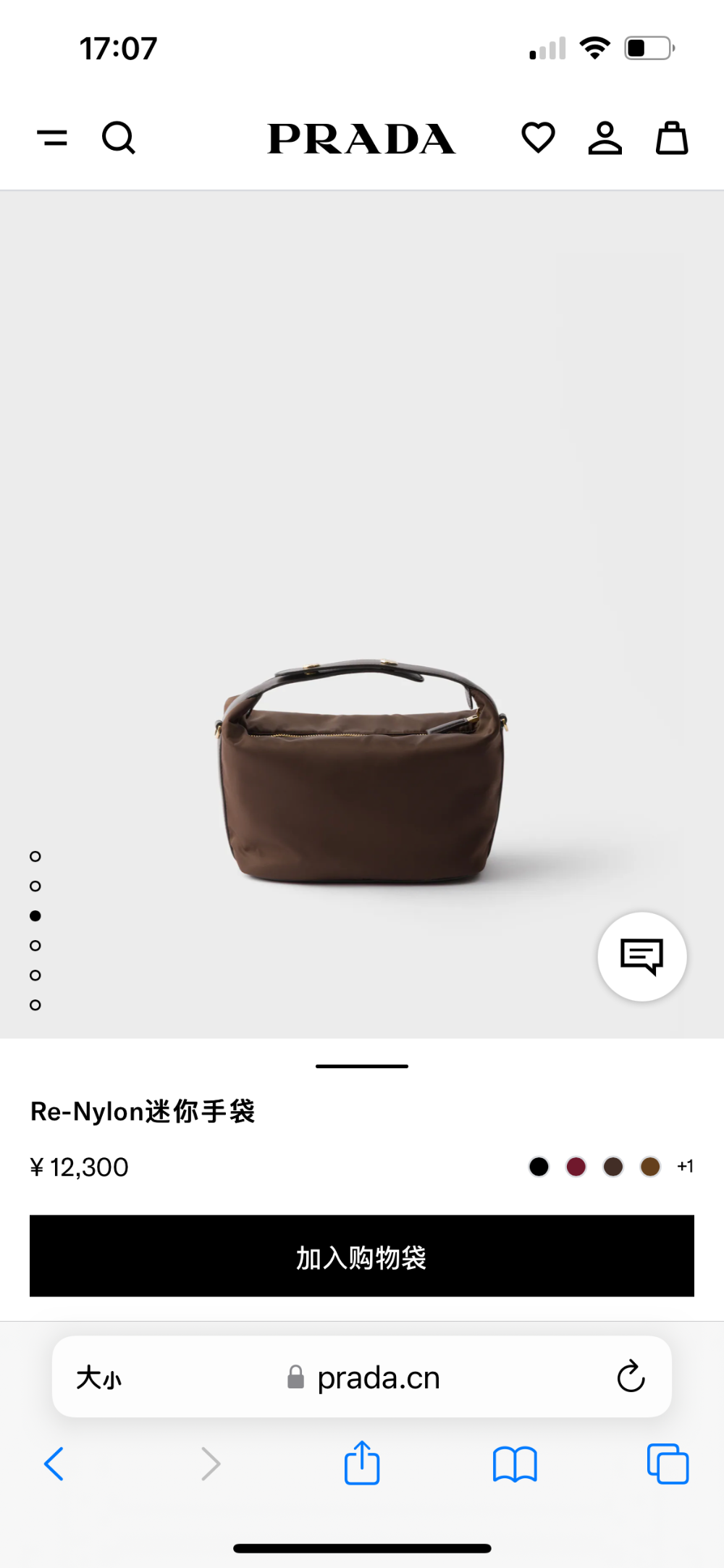Share this page from Safari toolbar

(x=362, y=1462)
